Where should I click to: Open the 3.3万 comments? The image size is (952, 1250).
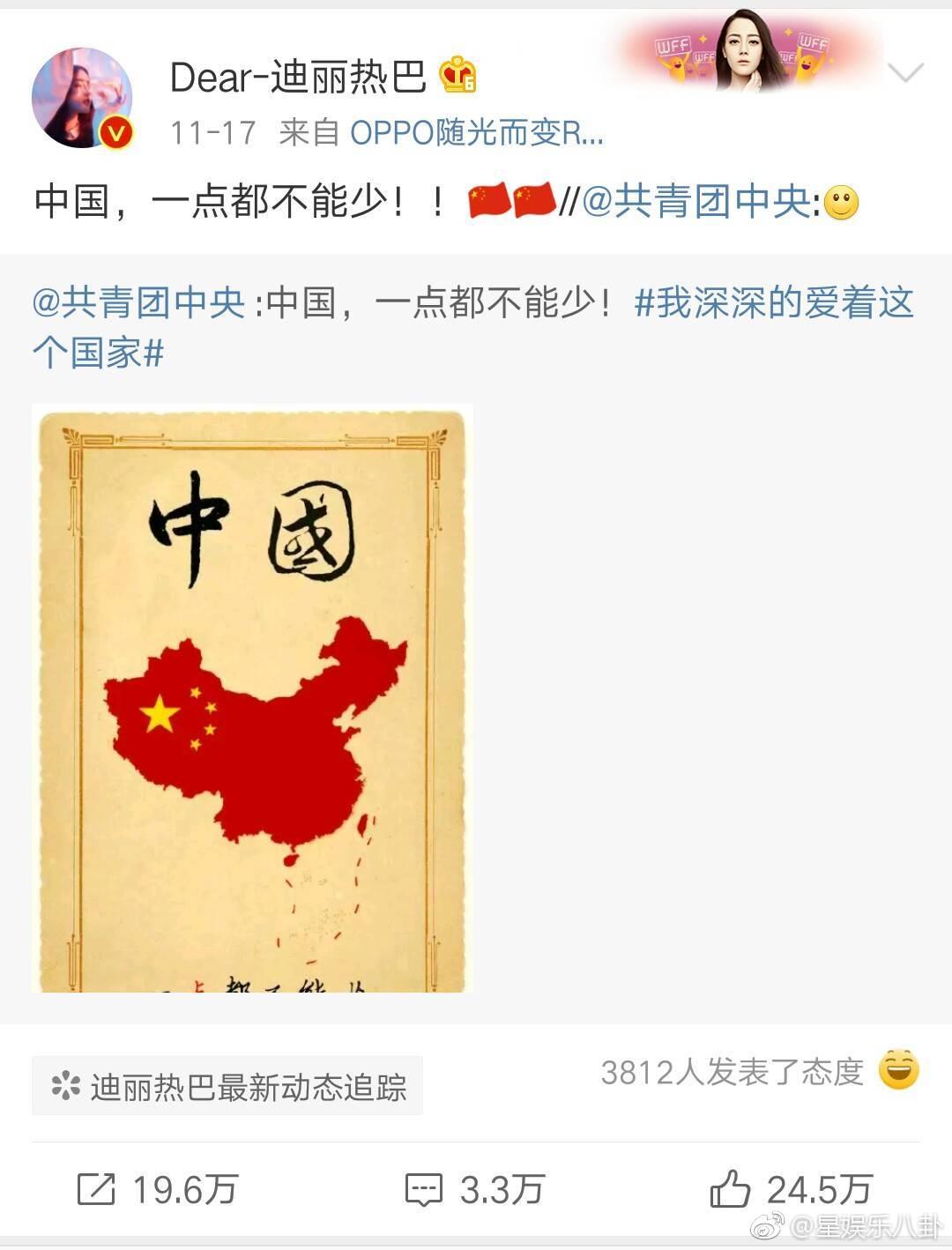coord(475,1190)
